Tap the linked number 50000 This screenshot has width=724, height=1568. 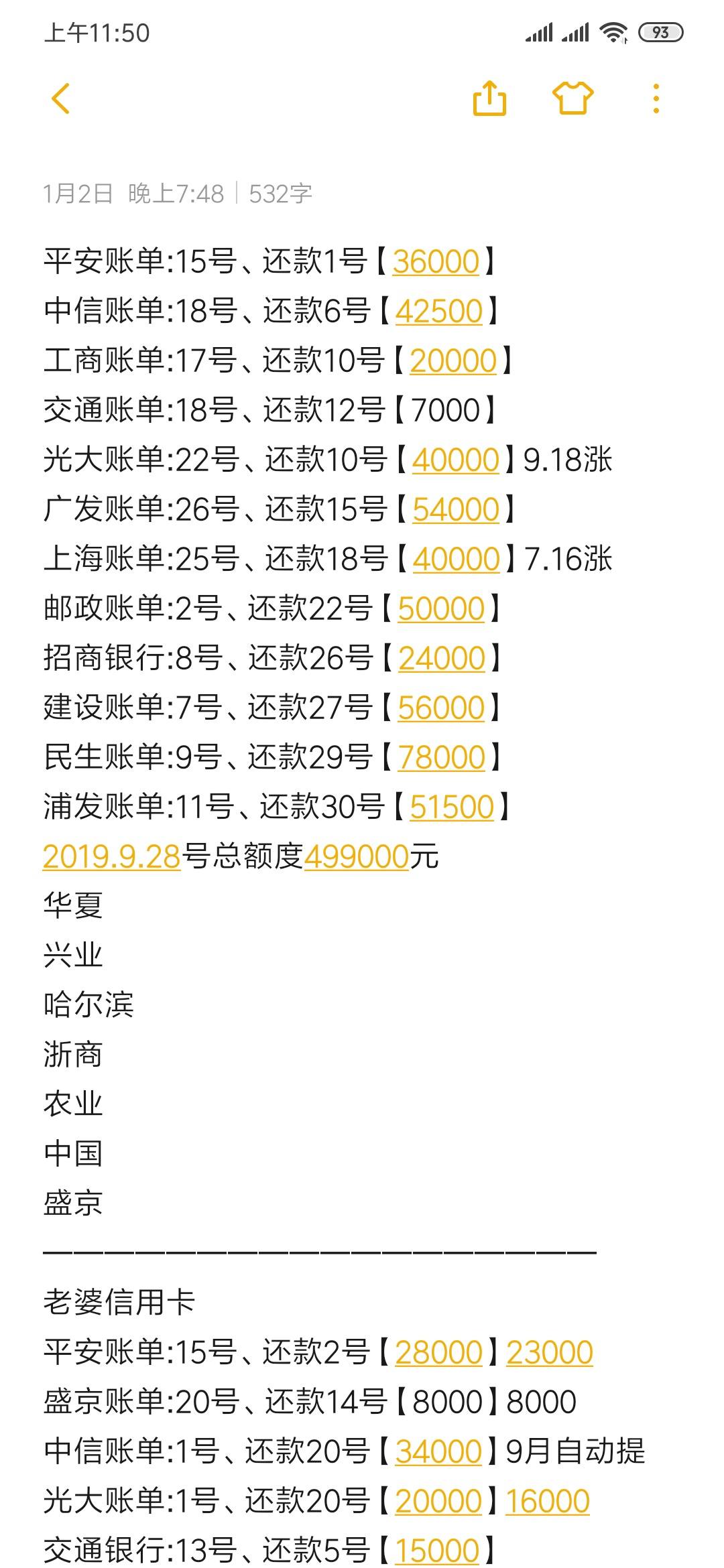coord(441,609)
